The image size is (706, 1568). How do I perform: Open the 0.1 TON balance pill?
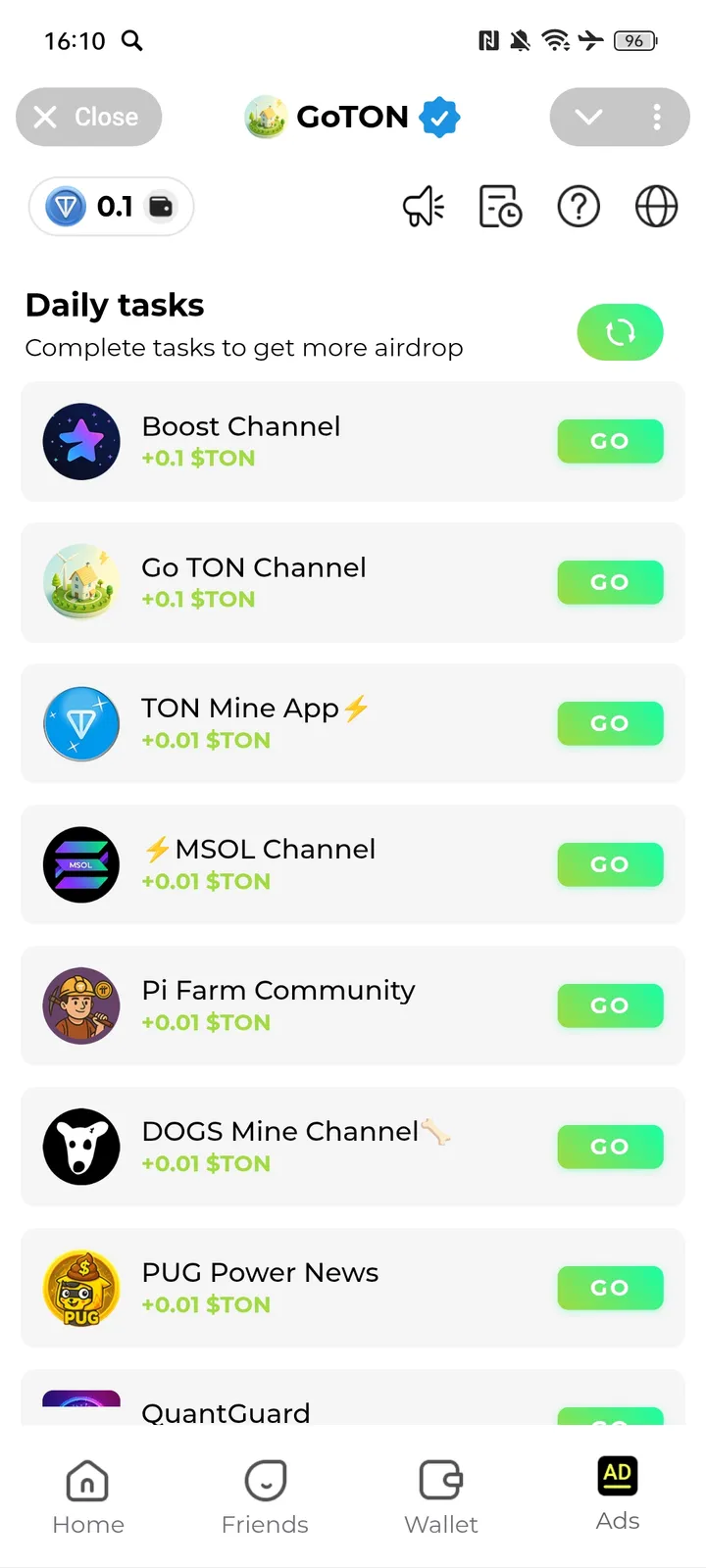click(x=111, y=207)
